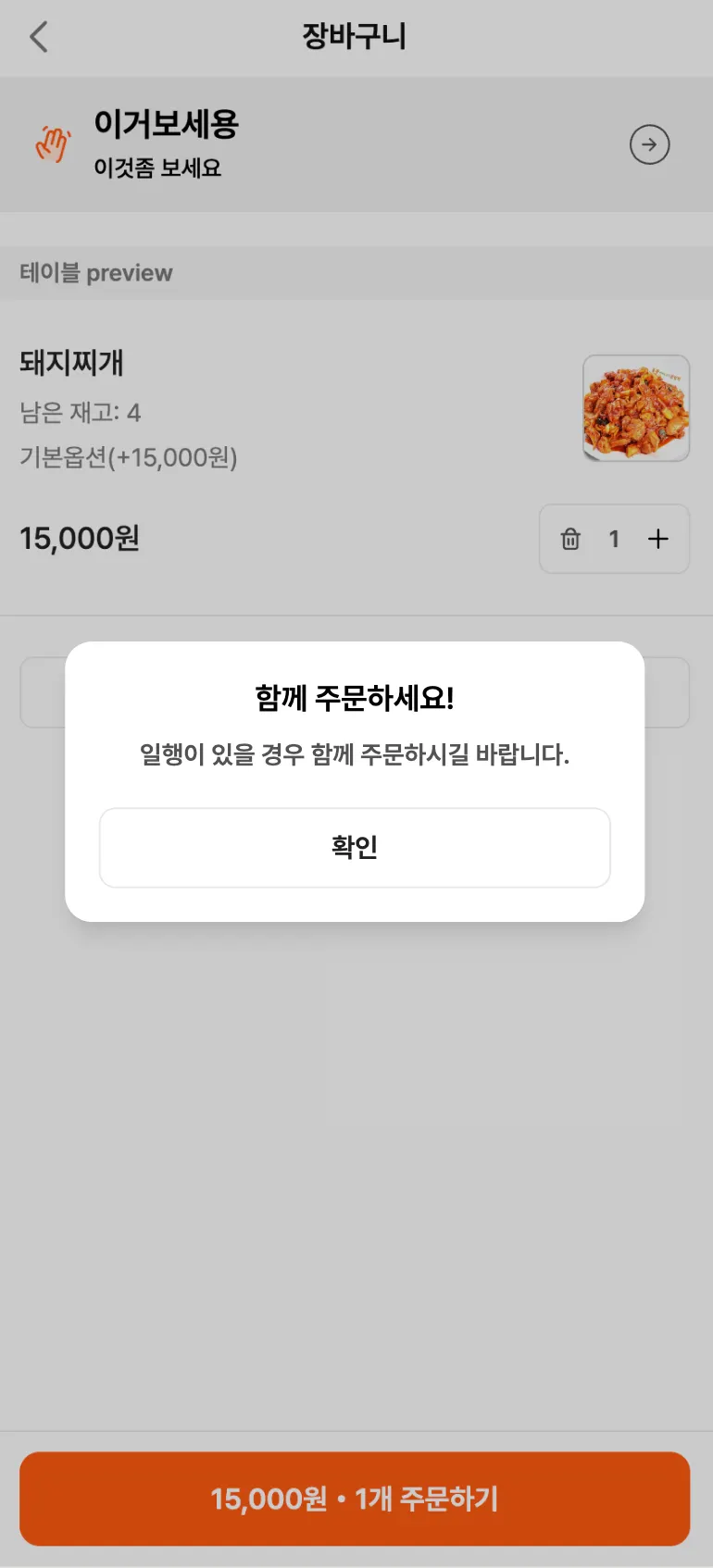
Task: Increase 돼지찌개 quantity with plus
Action: (x=658, y=539)
